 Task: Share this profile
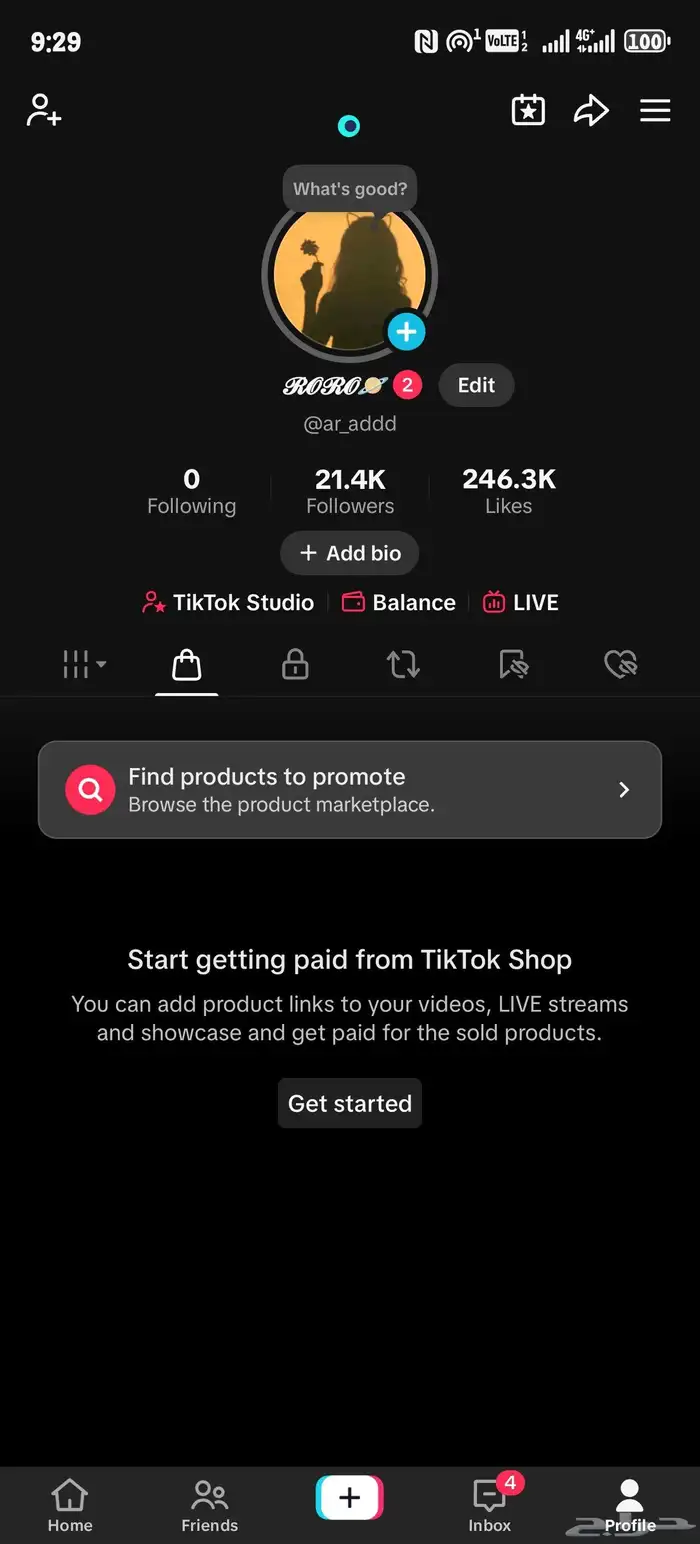tap(591, 110)
